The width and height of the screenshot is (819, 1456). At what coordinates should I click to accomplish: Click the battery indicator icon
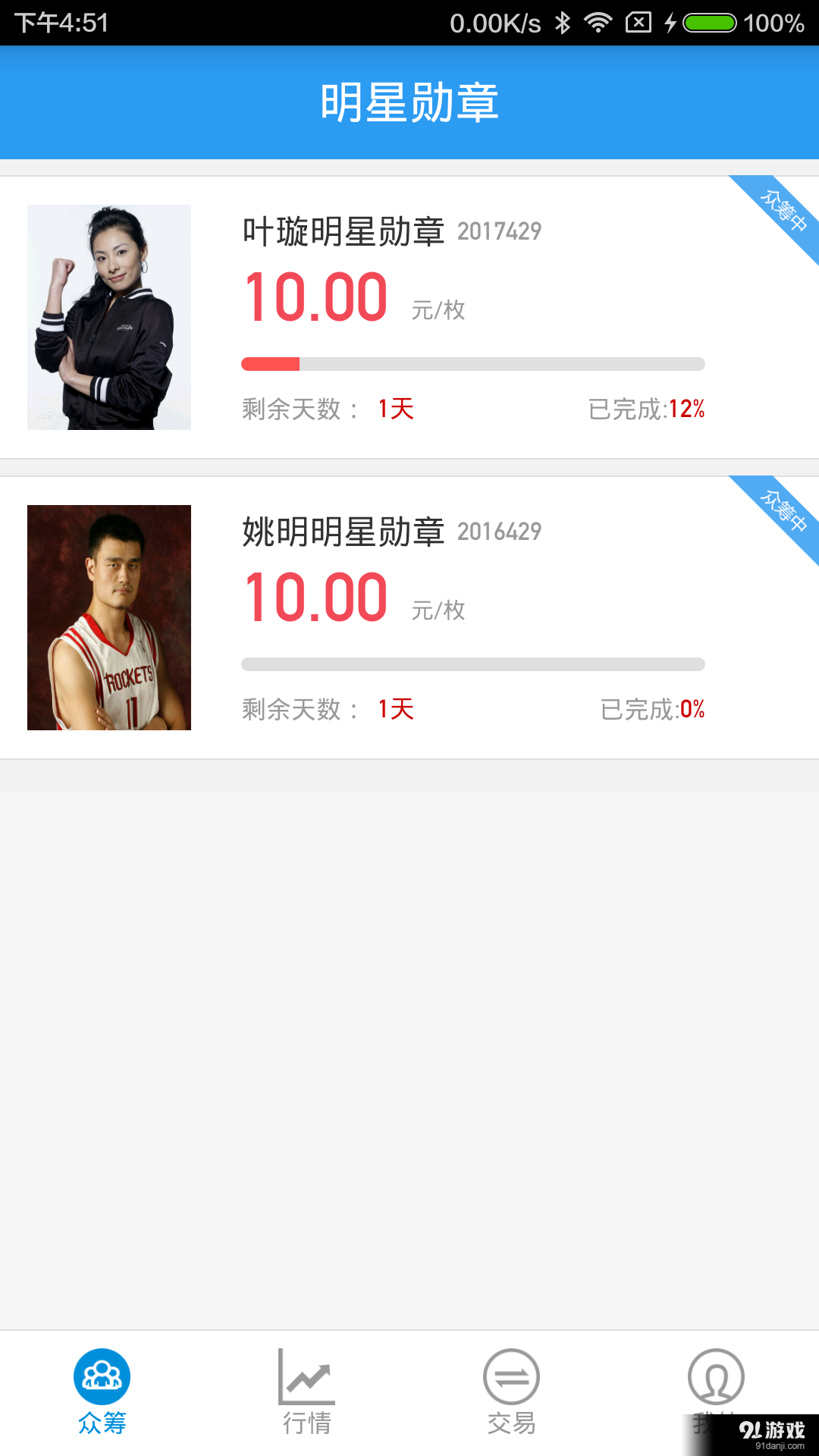coord(708,22)
